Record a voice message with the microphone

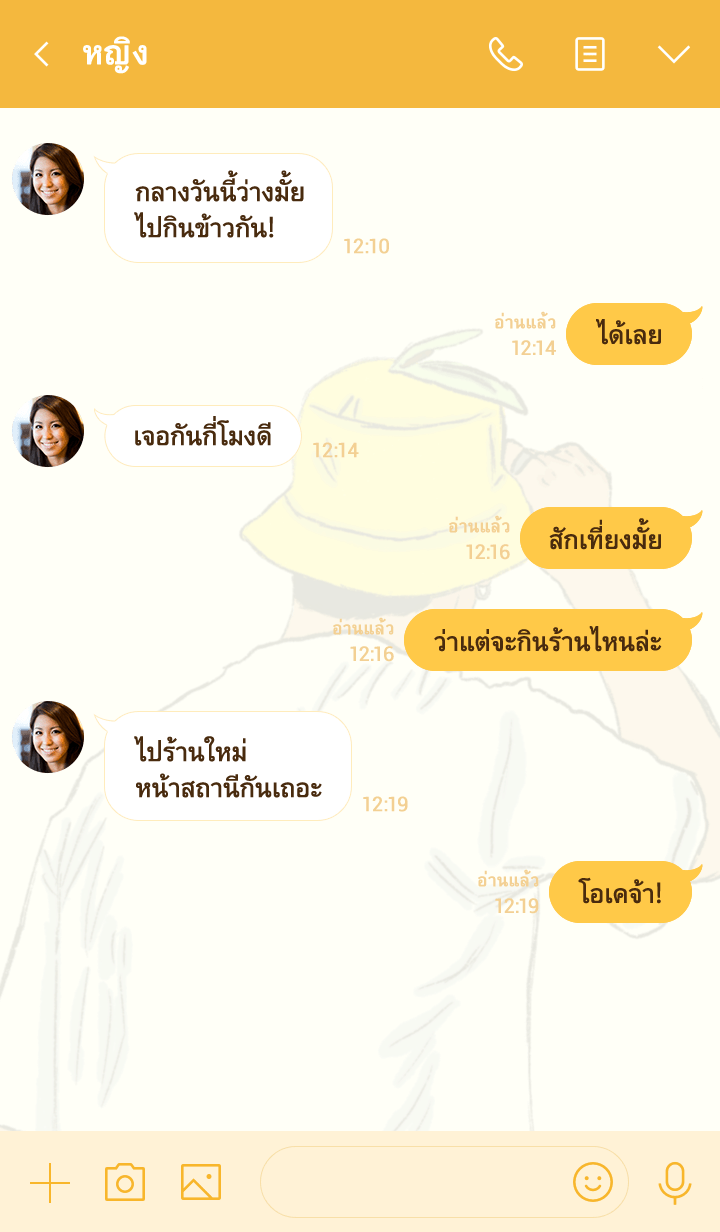click(x=675, y=1182)
